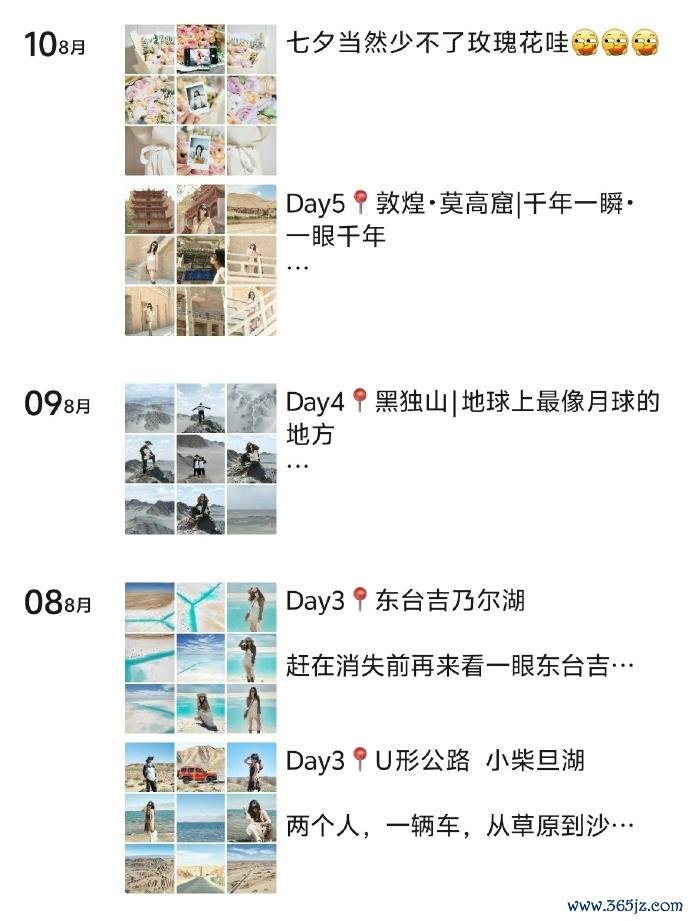Open the Day5 敦煌·莫高窟 post
Viewport: 690px width, 921px height.
[460, 220]
